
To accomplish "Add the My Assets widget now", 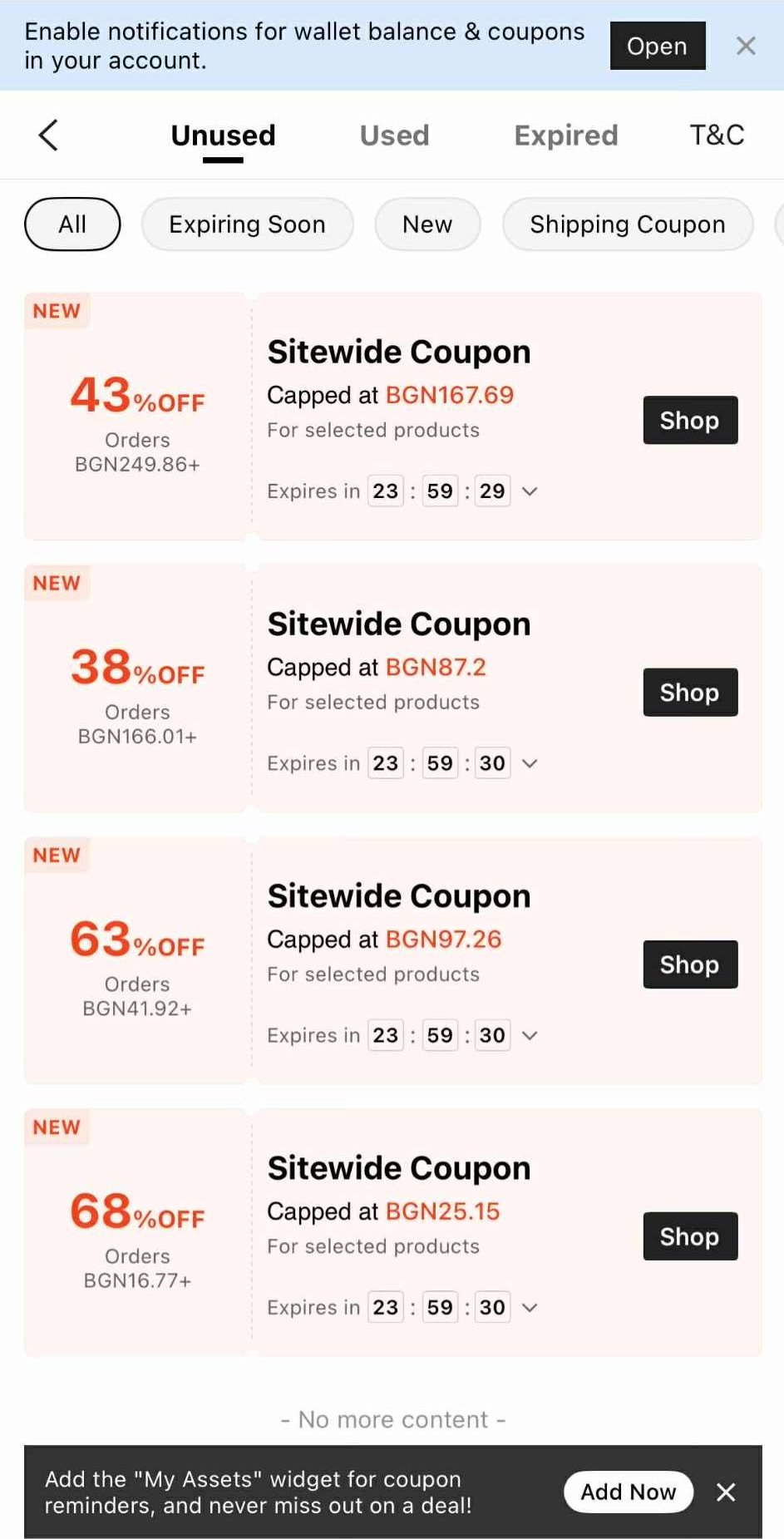I will 628,1492.
